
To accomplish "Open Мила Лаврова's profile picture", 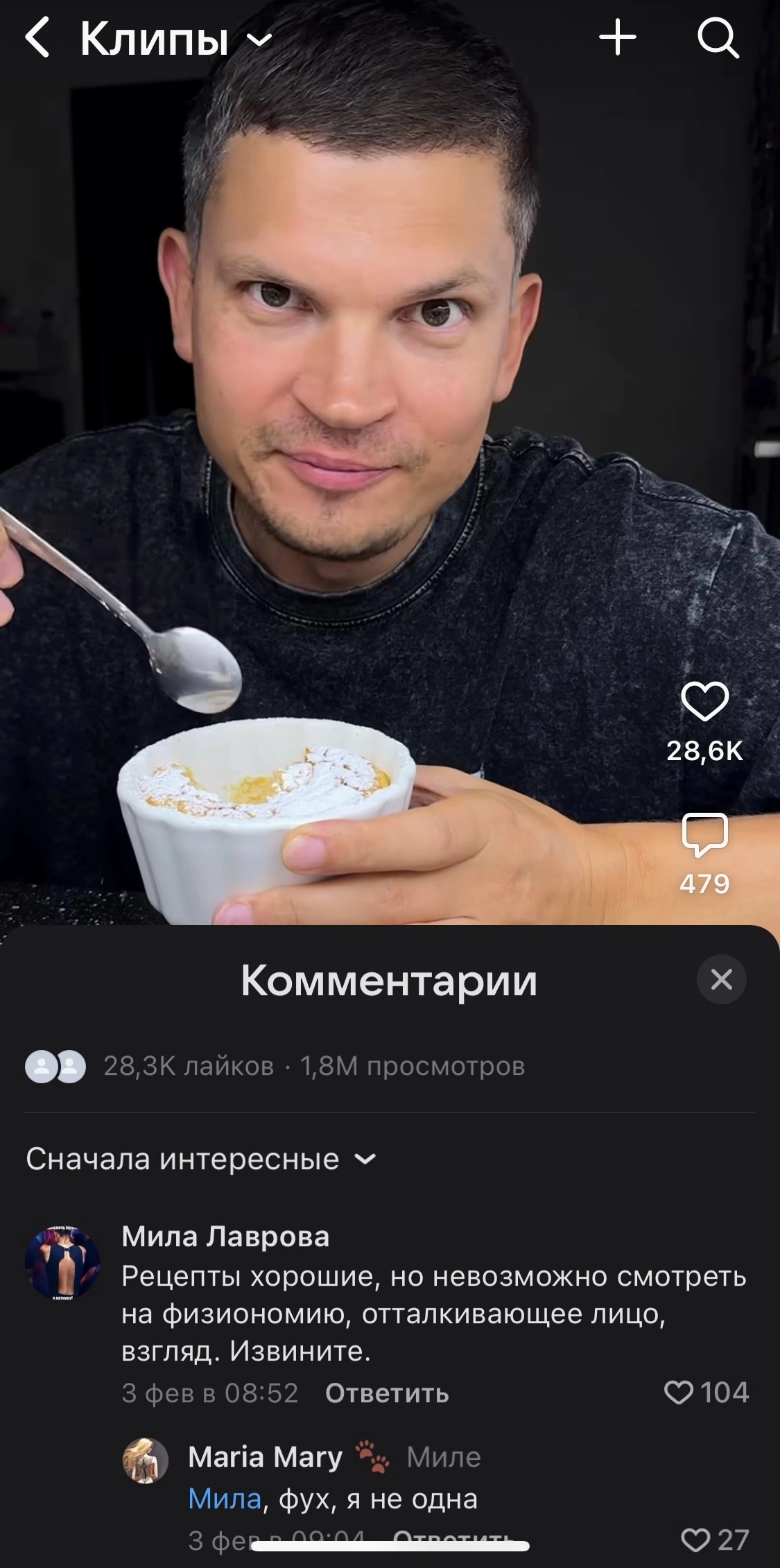I will [x=62, y=1262].
